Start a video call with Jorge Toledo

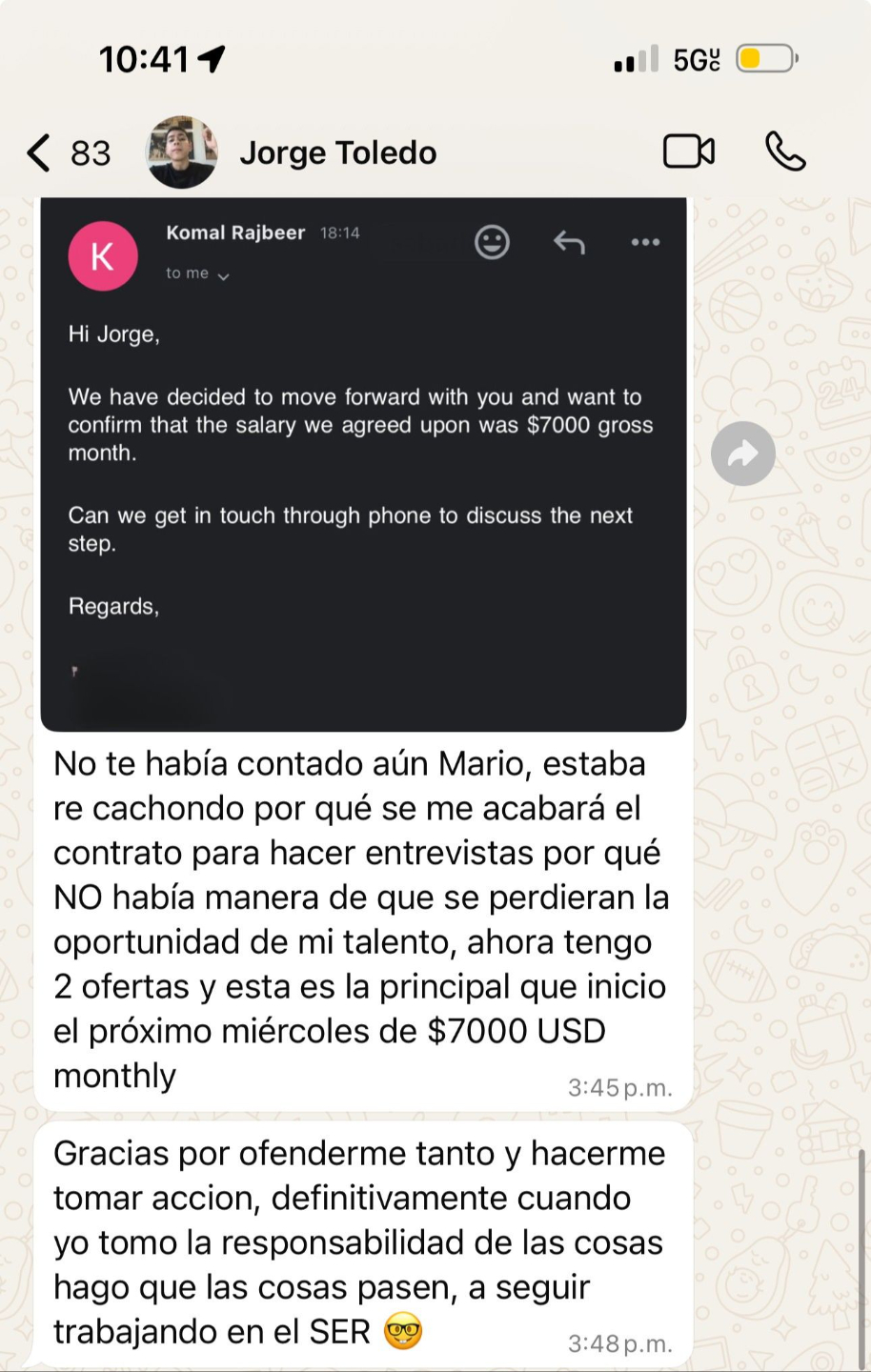tap(688, 151)
